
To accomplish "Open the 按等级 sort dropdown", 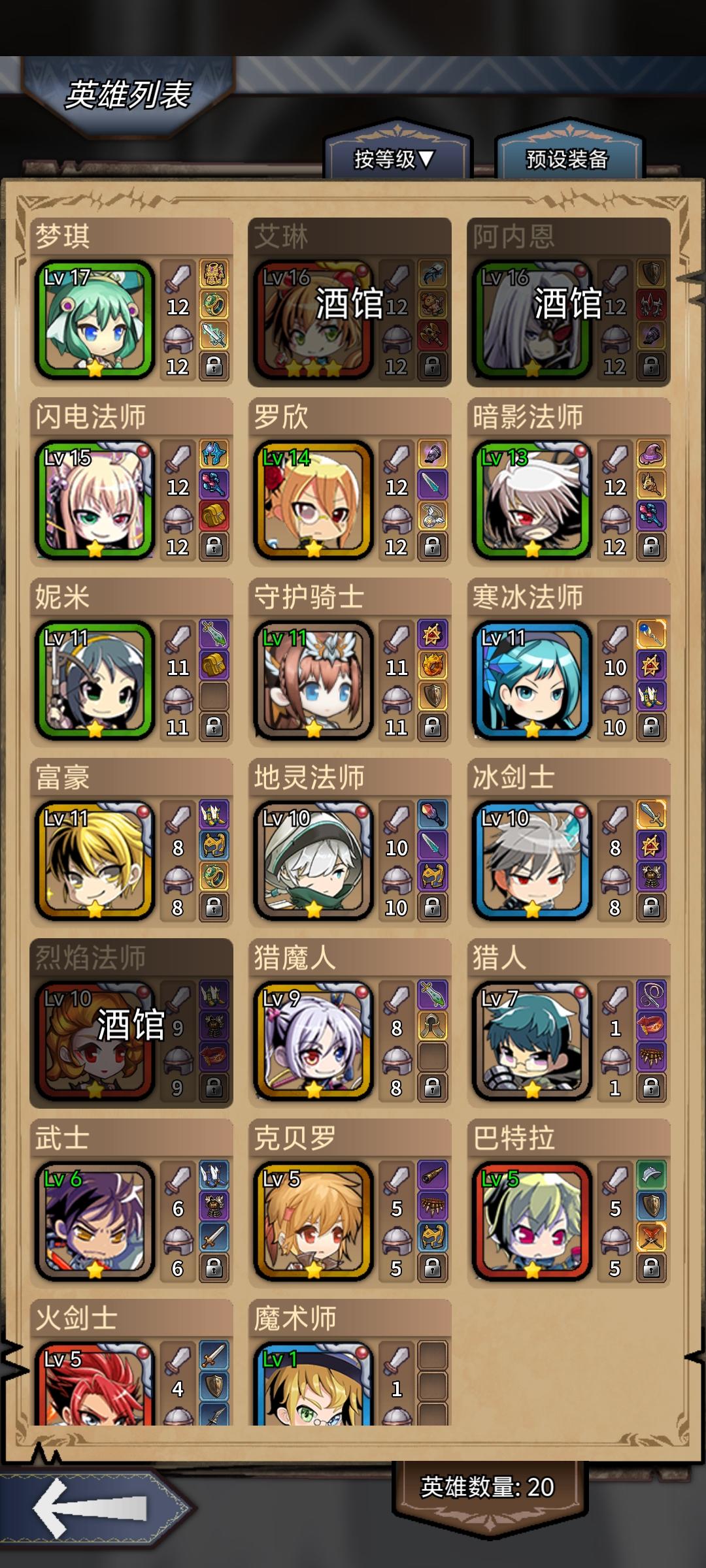I will [393, 157].
